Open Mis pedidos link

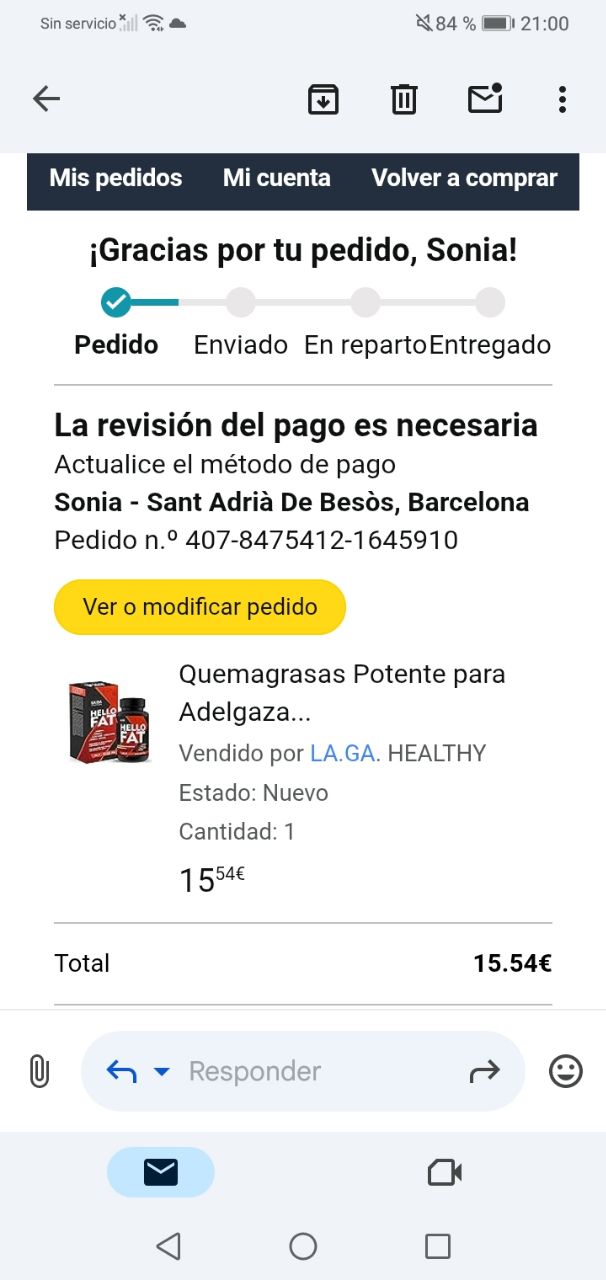(x=116, y=179)
